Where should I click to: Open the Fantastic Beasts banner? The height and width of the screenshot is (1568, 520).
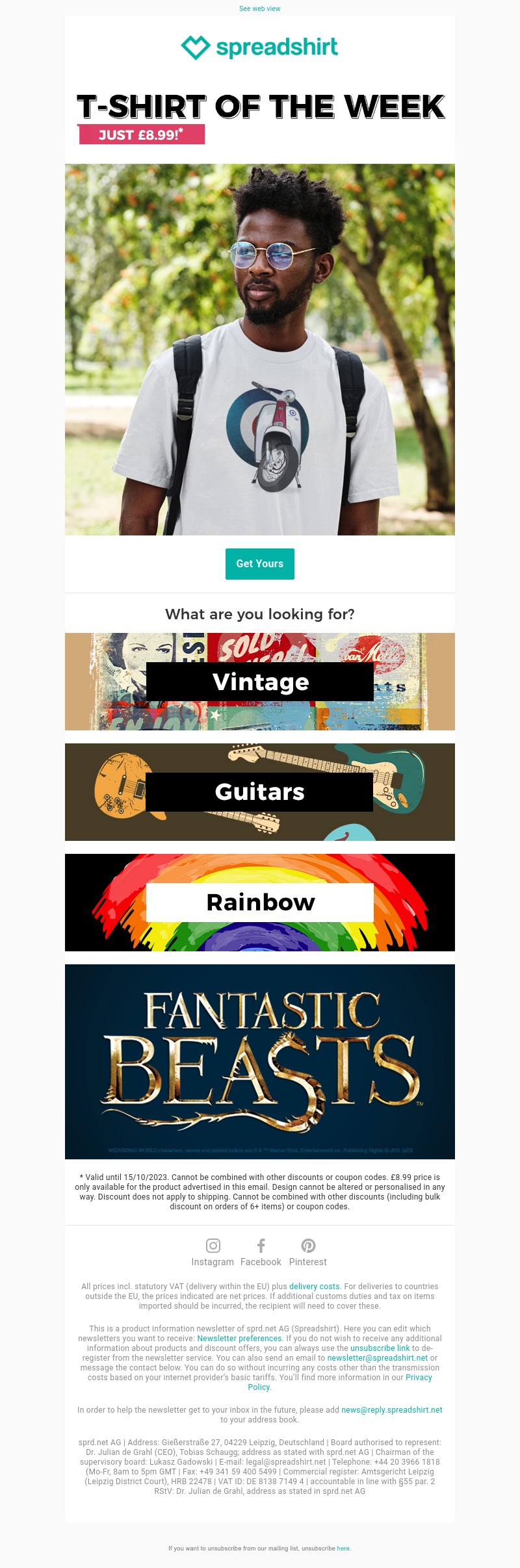(260, 1062)
